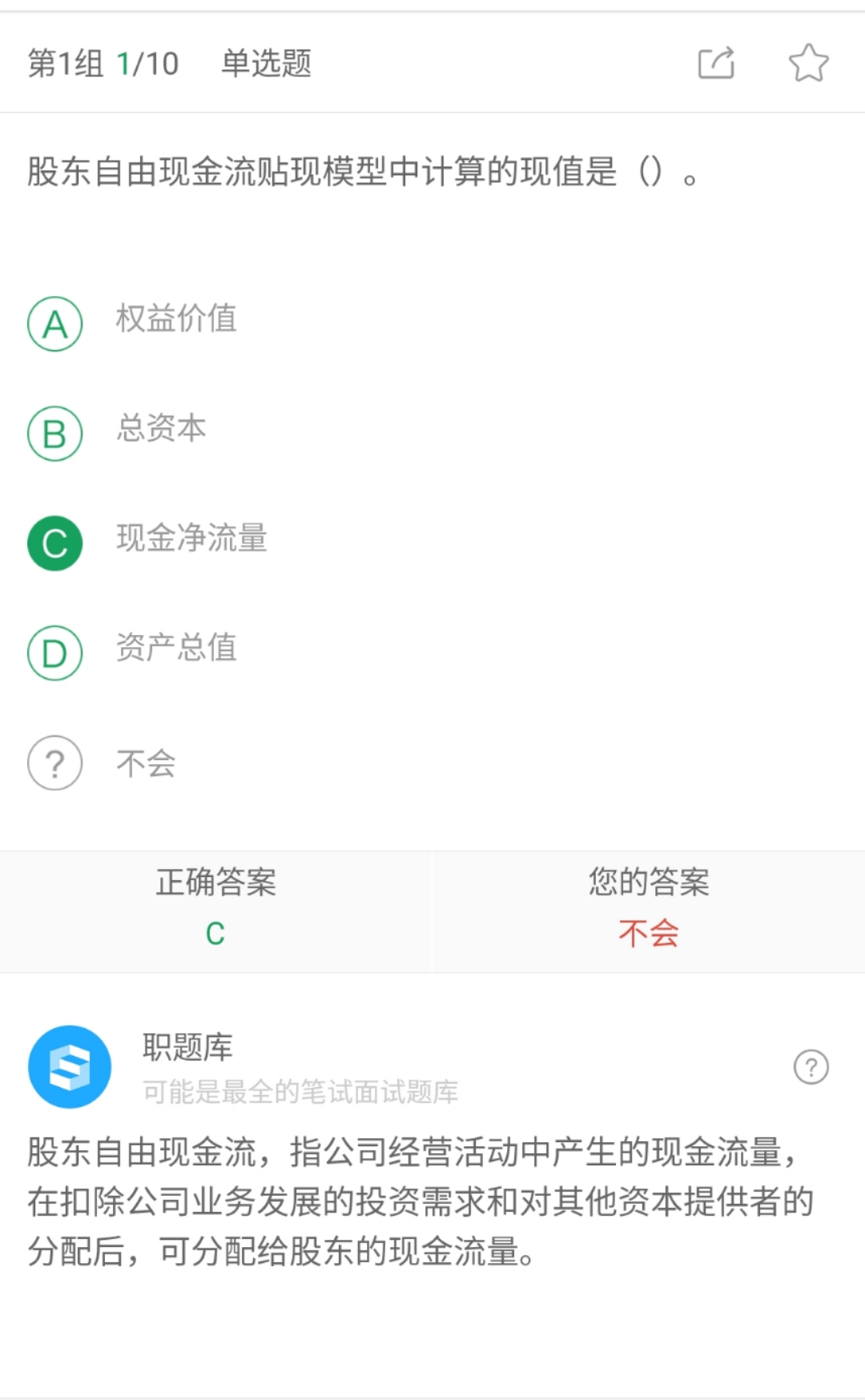The width and height of the screenshot is (865, 1400).
Task: Favorite this question with the star
Action: [x=808, y=63]
